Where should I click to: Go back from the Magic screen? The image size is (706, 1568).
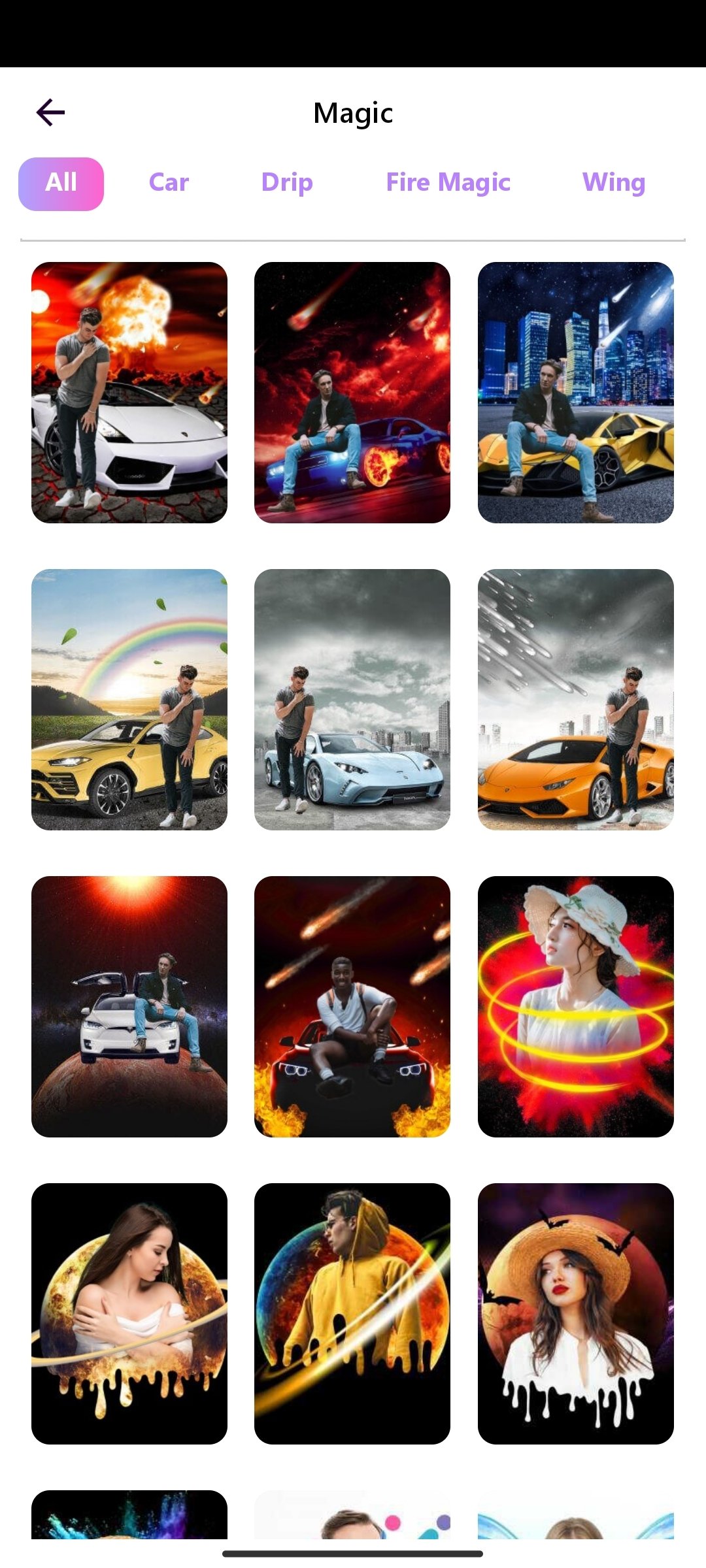coord(50,112)
